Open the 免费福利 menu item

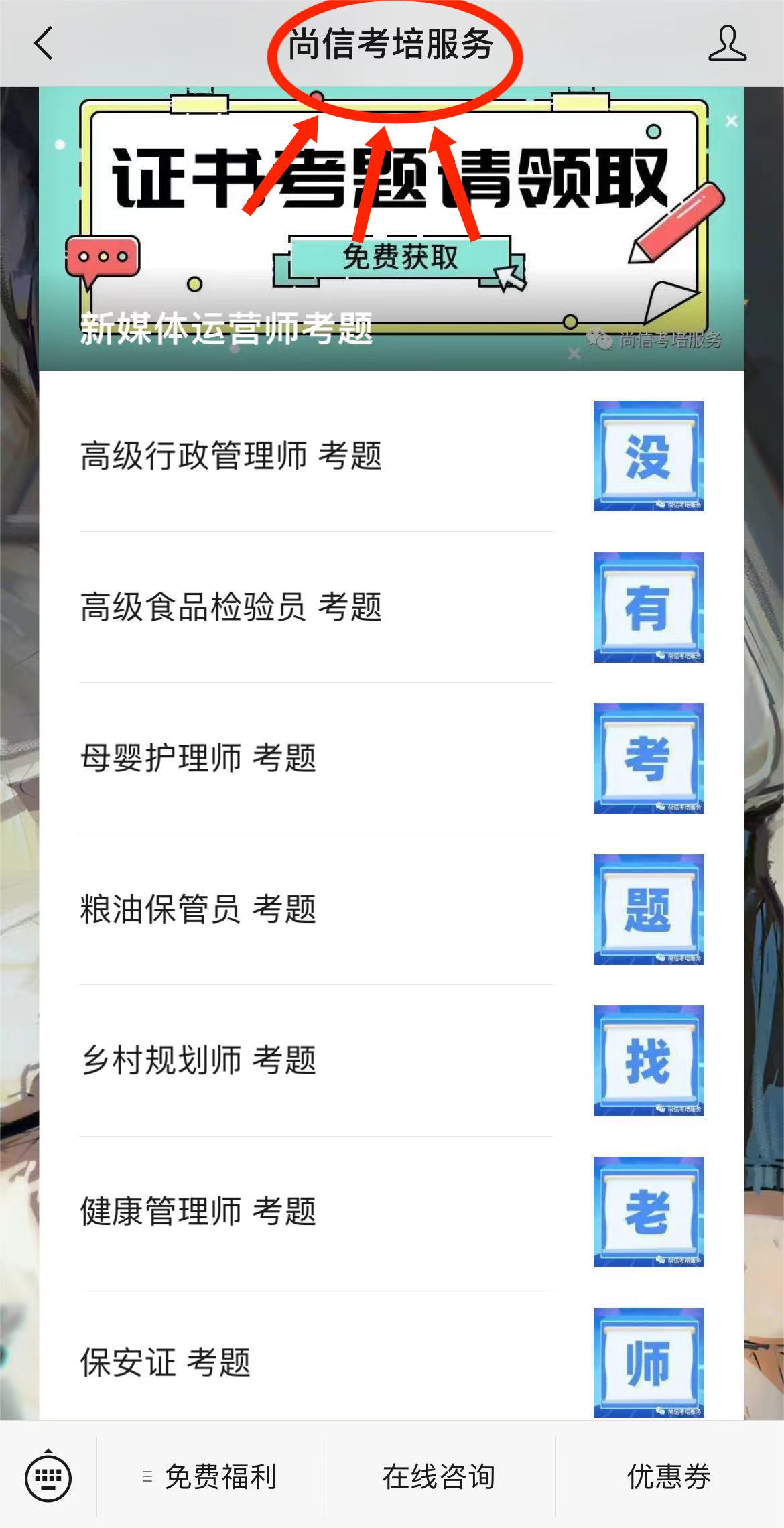click(x=221, y=1478)
